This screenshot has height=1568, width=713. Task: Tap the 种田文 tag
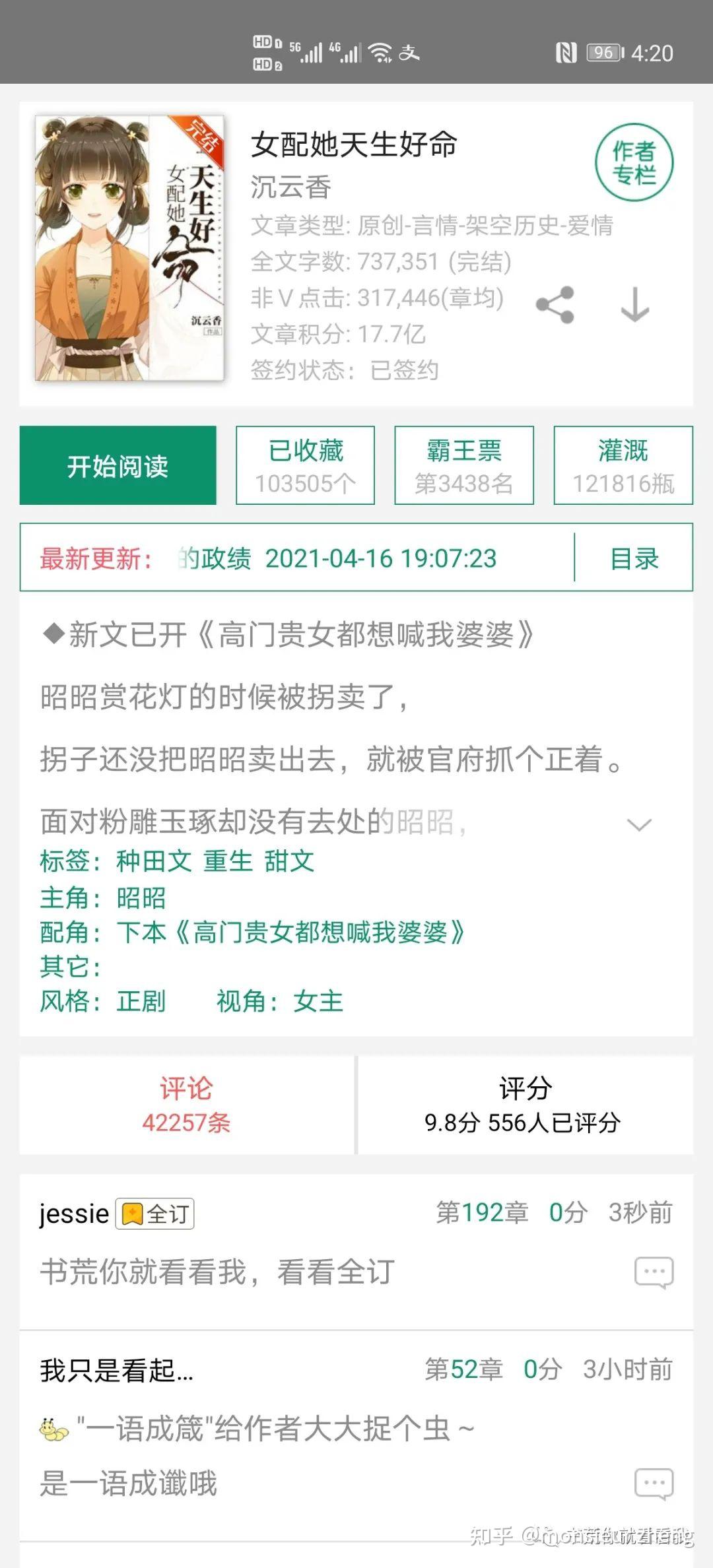tap(153, 862)
